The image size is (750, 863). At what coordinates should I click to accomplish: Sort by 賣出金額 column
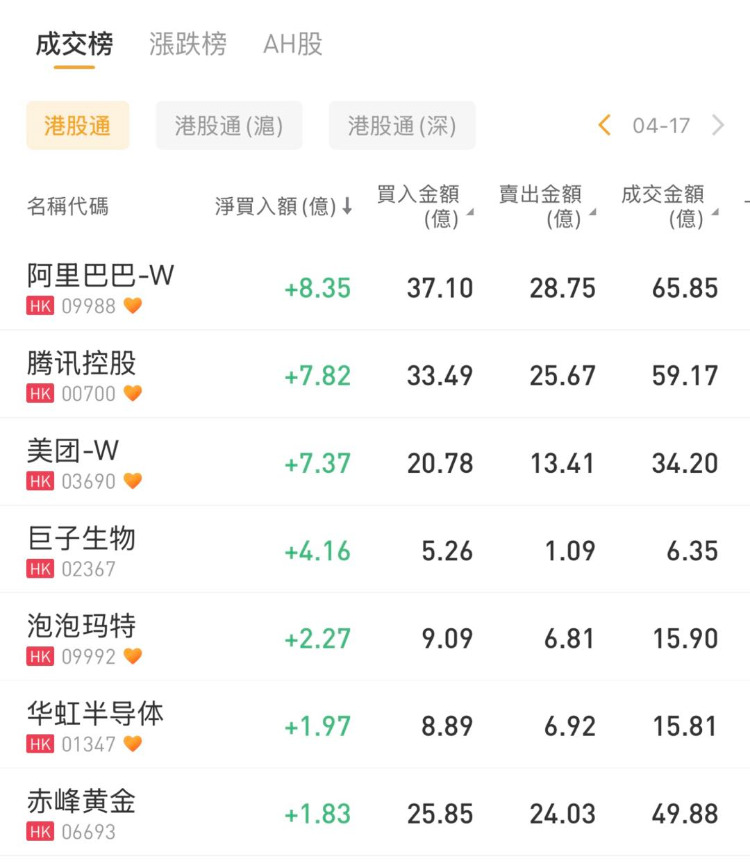[x=547, y=206]
